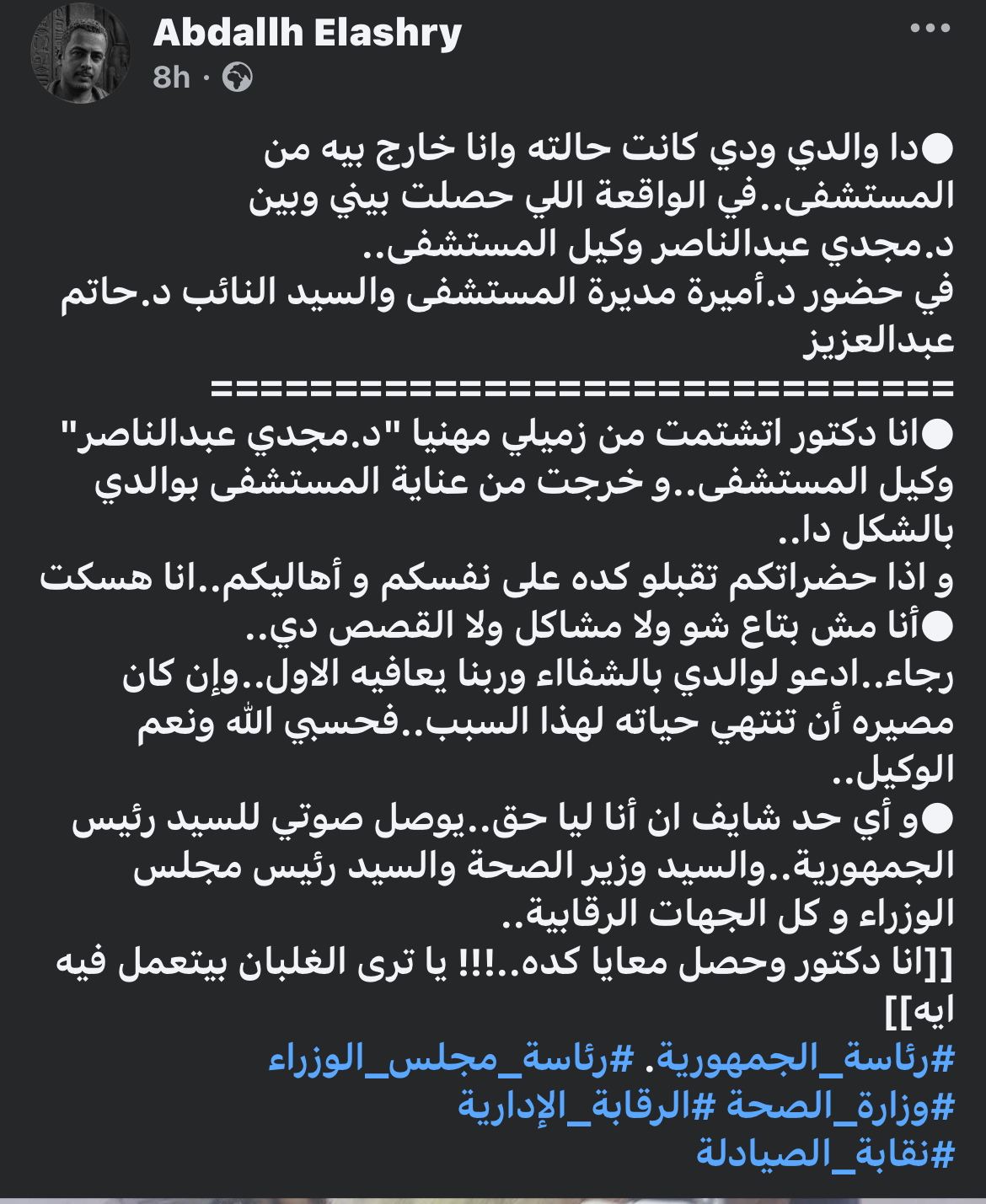The image size is (986, 1204).
Task: Tap the public audience globe icon
Action: (x=238, y=78)
